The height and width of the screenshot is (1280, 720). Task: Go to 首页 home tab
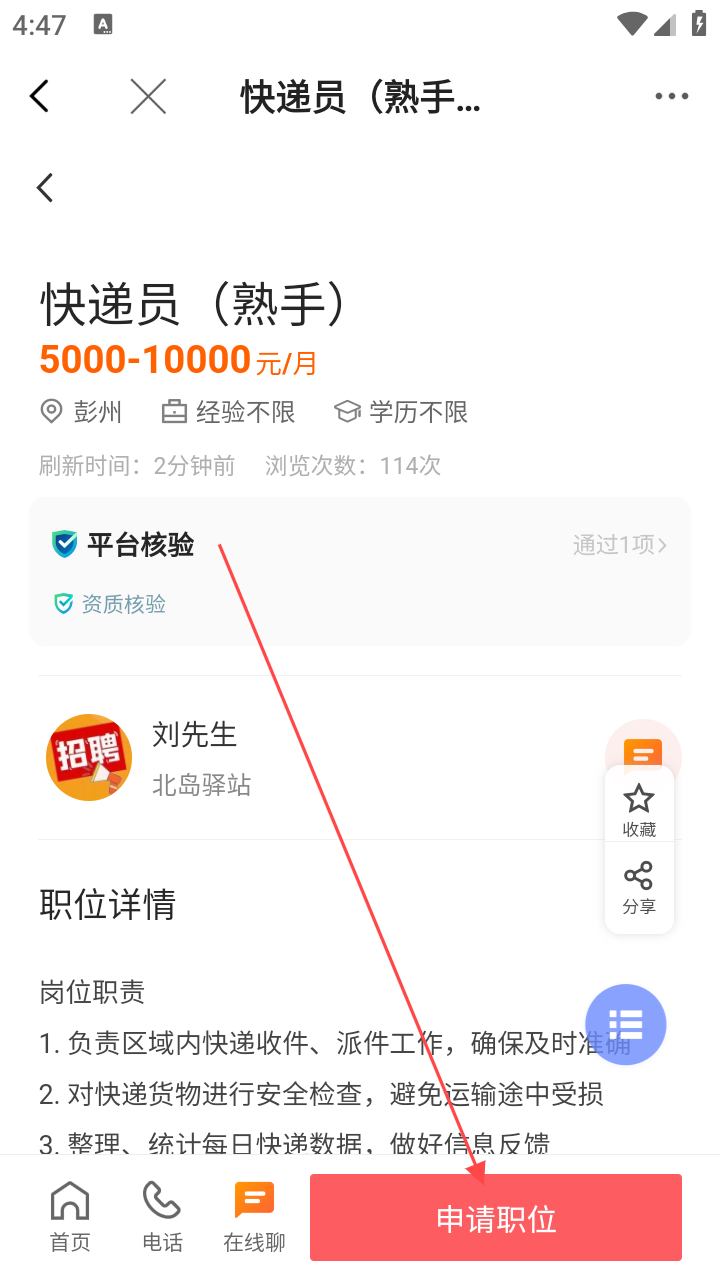70,1216
